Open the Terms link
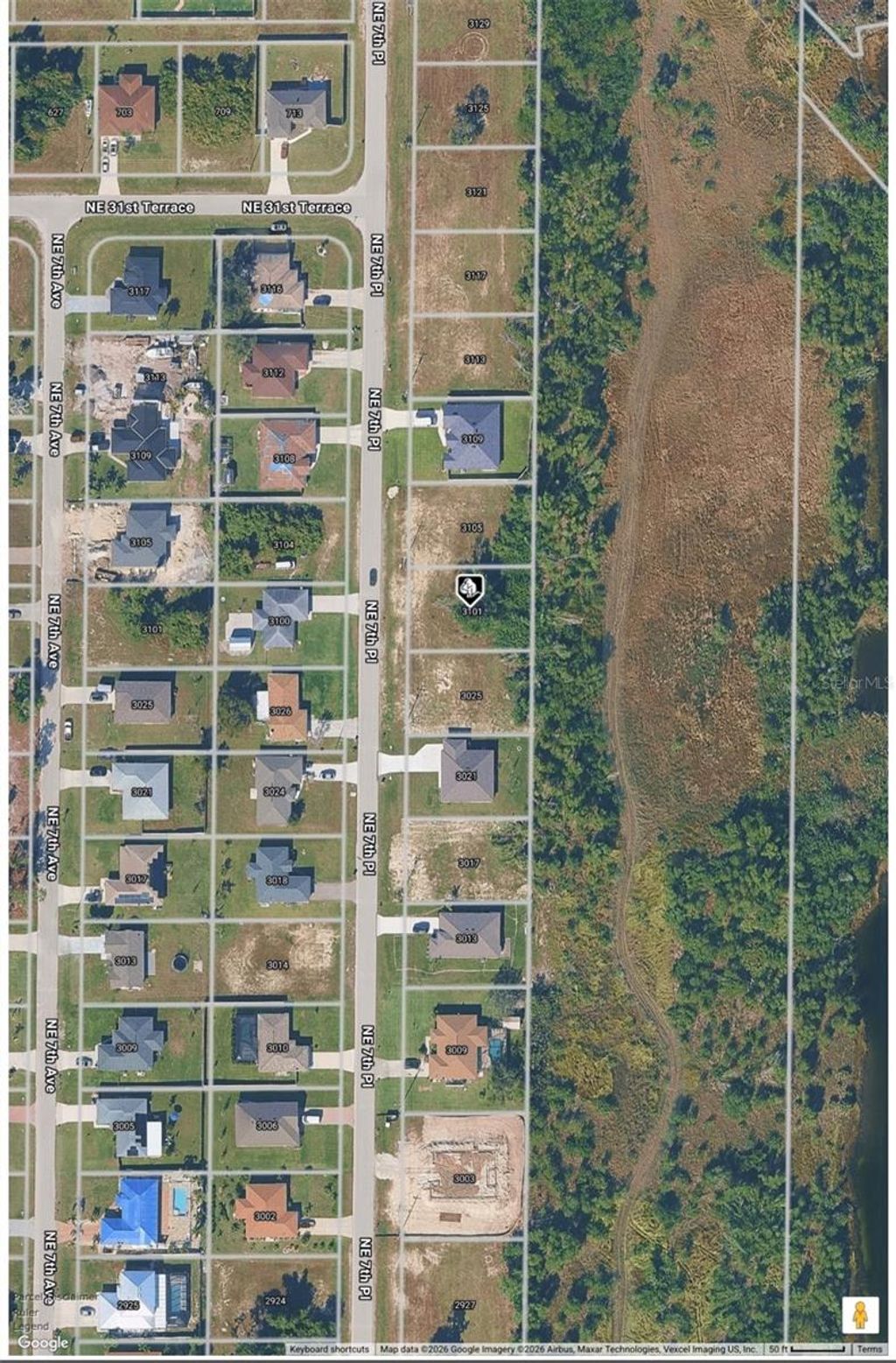 pyautogui.click(x=872, y=1350)
